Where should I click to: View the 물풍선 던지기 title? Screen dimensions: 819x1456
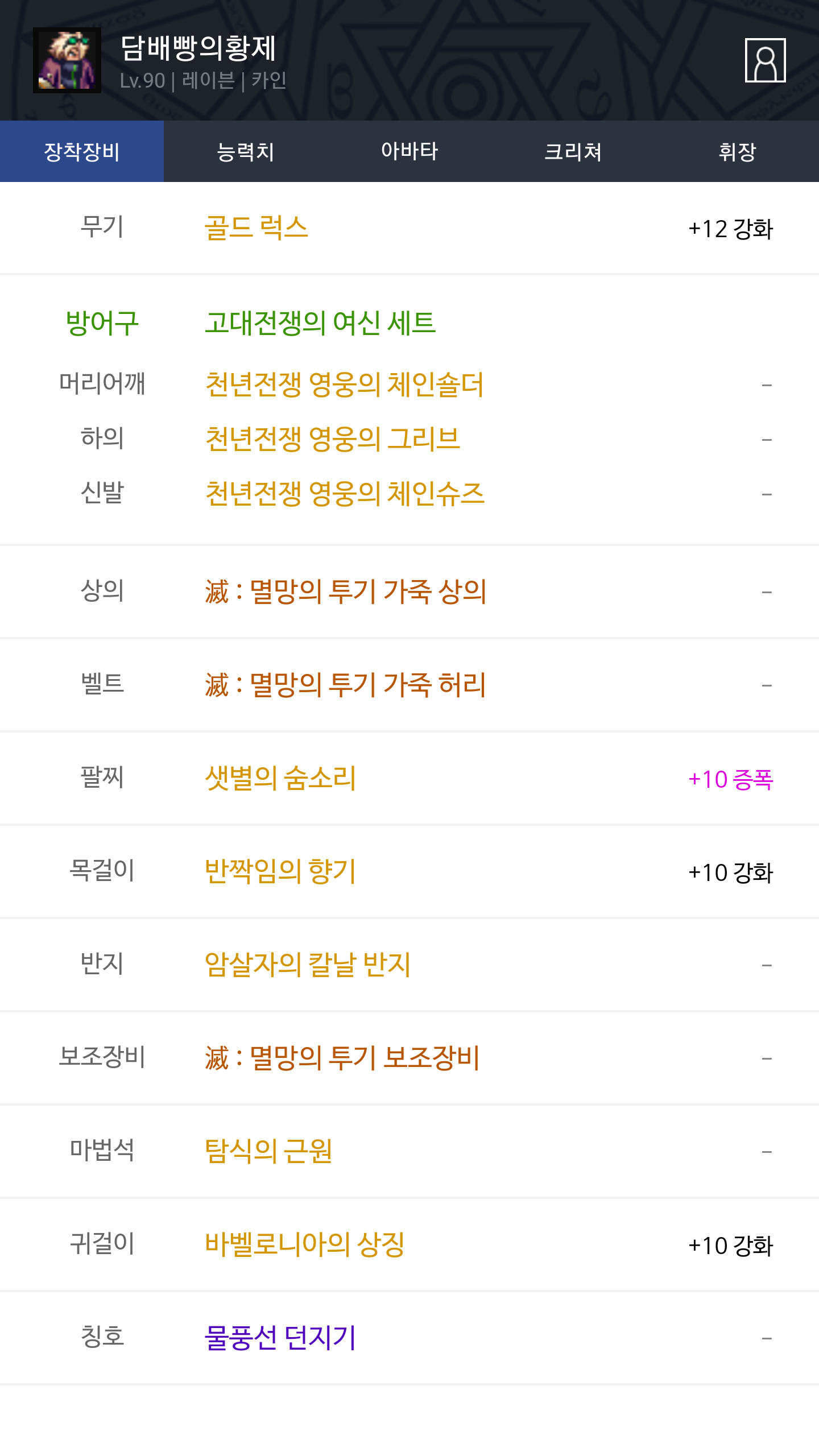(x=280, y=1338)
